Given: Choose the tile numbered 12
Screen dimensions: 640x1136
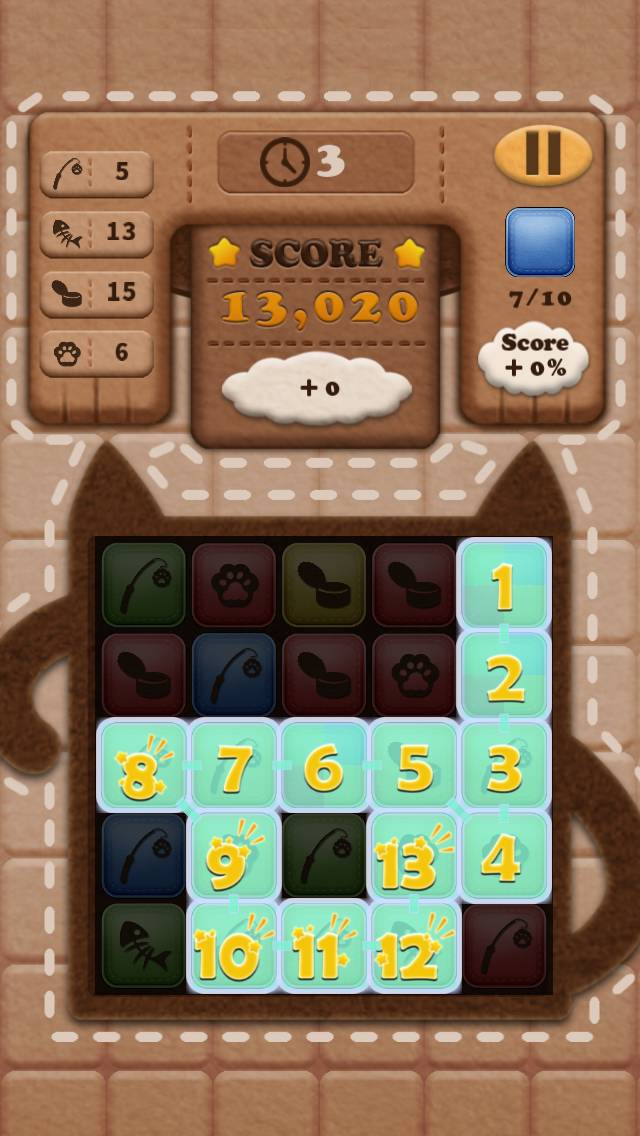Looking at the screenshot, I should coord(414,947).
